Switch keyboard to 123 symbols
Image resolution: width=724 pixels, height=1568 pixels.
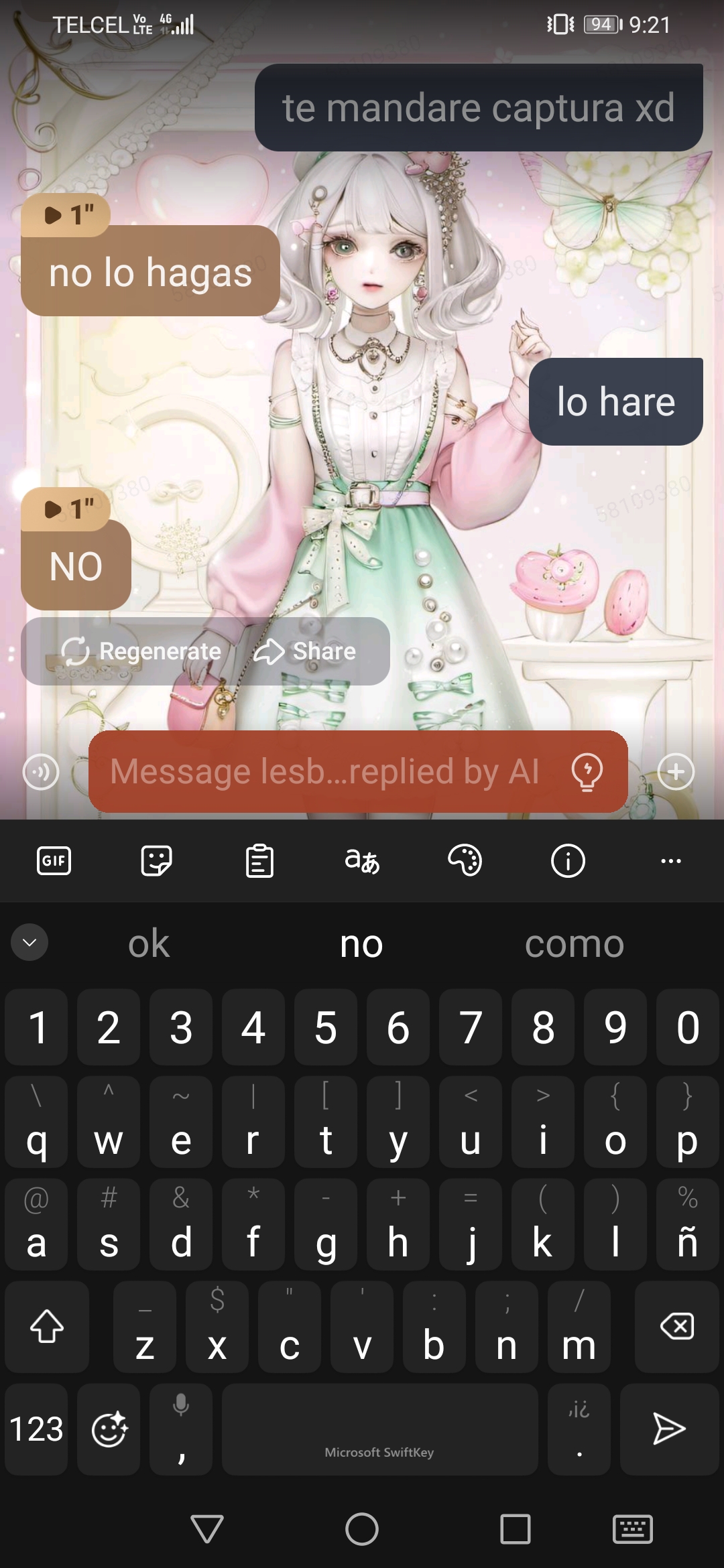(x=36, y=1429)
